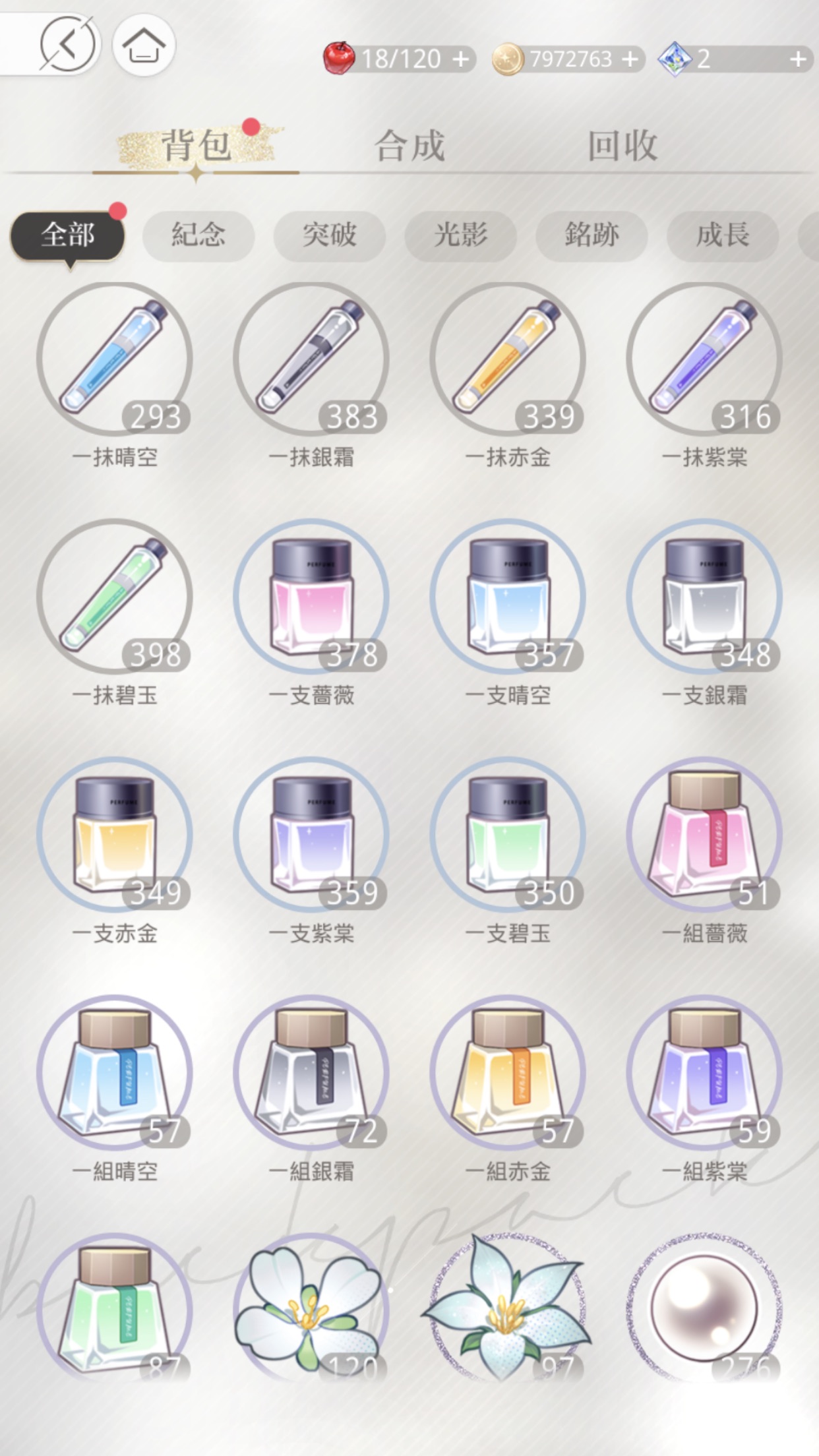Screen dimensions: 819x1456
Task: Select the 一組銀霜 perfume set
Action: [x=311, y=1073]
